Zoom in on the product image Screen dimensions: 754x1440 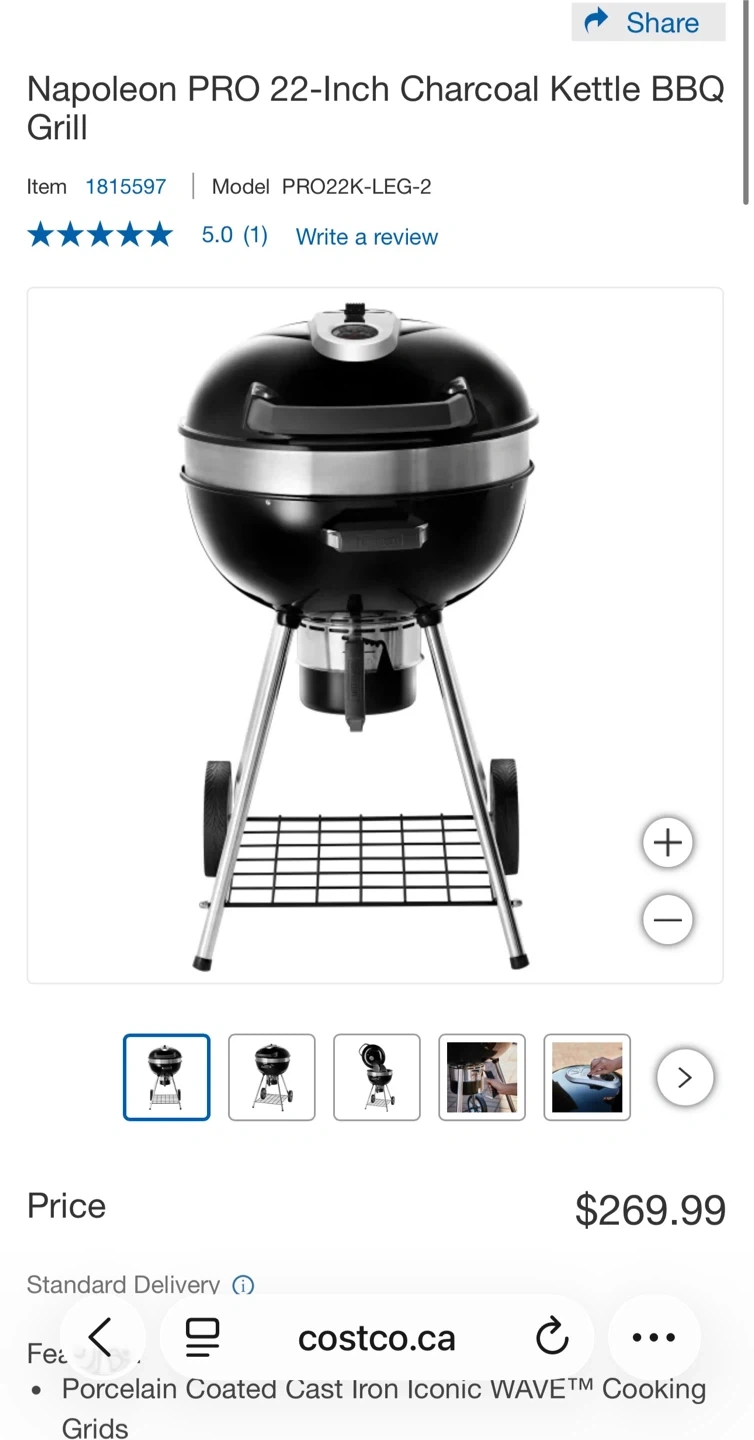click(667, 843)
